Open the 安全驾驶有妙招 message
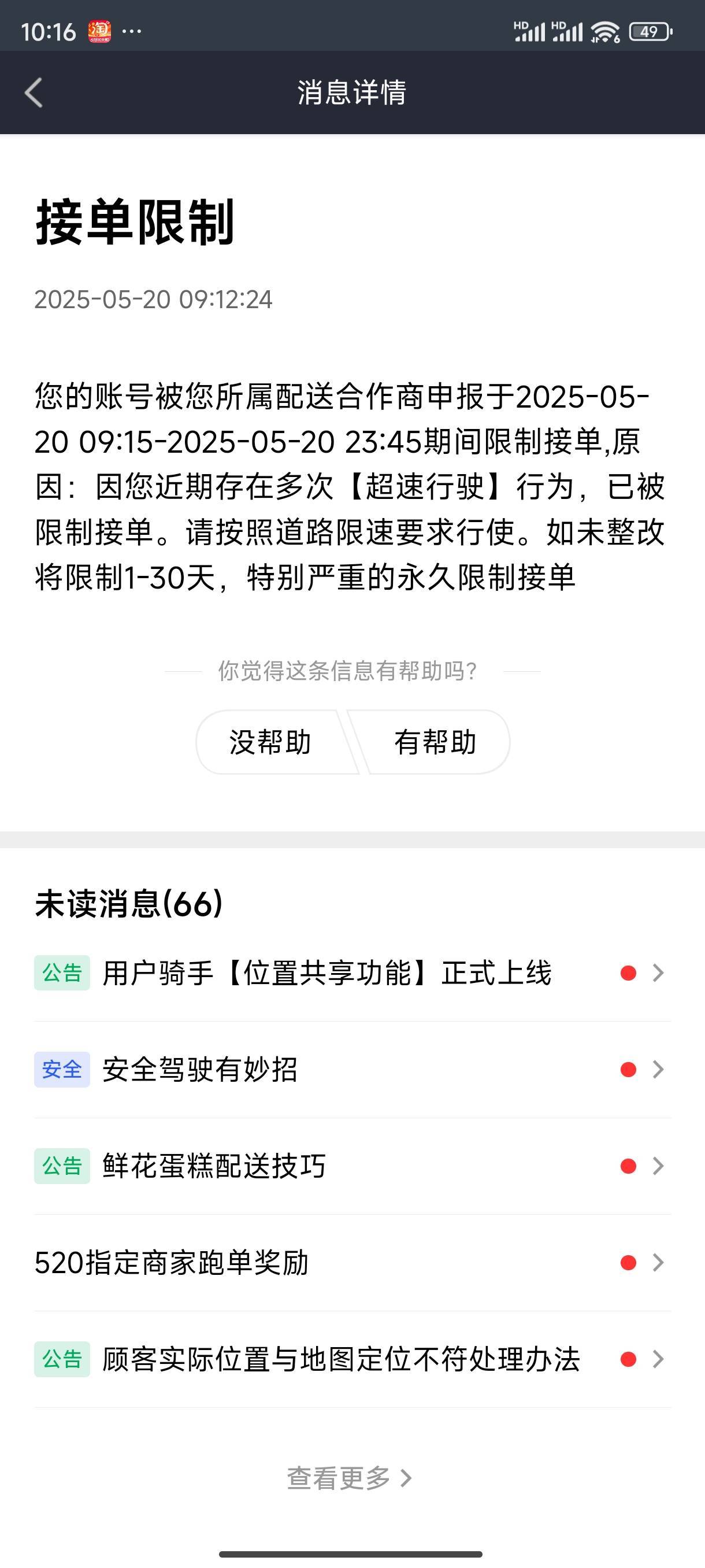705x1568 pixels. click(352, 1070)
